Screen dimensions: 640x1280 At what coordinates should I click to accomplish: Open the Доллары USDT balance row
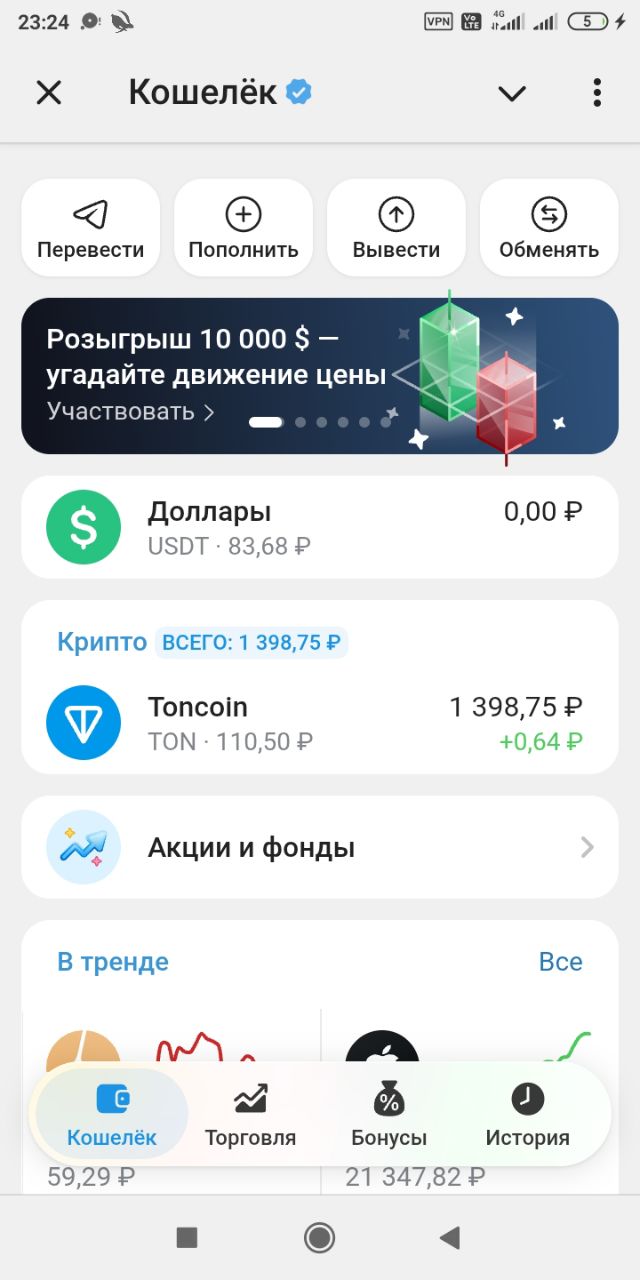tap(320, 527)
